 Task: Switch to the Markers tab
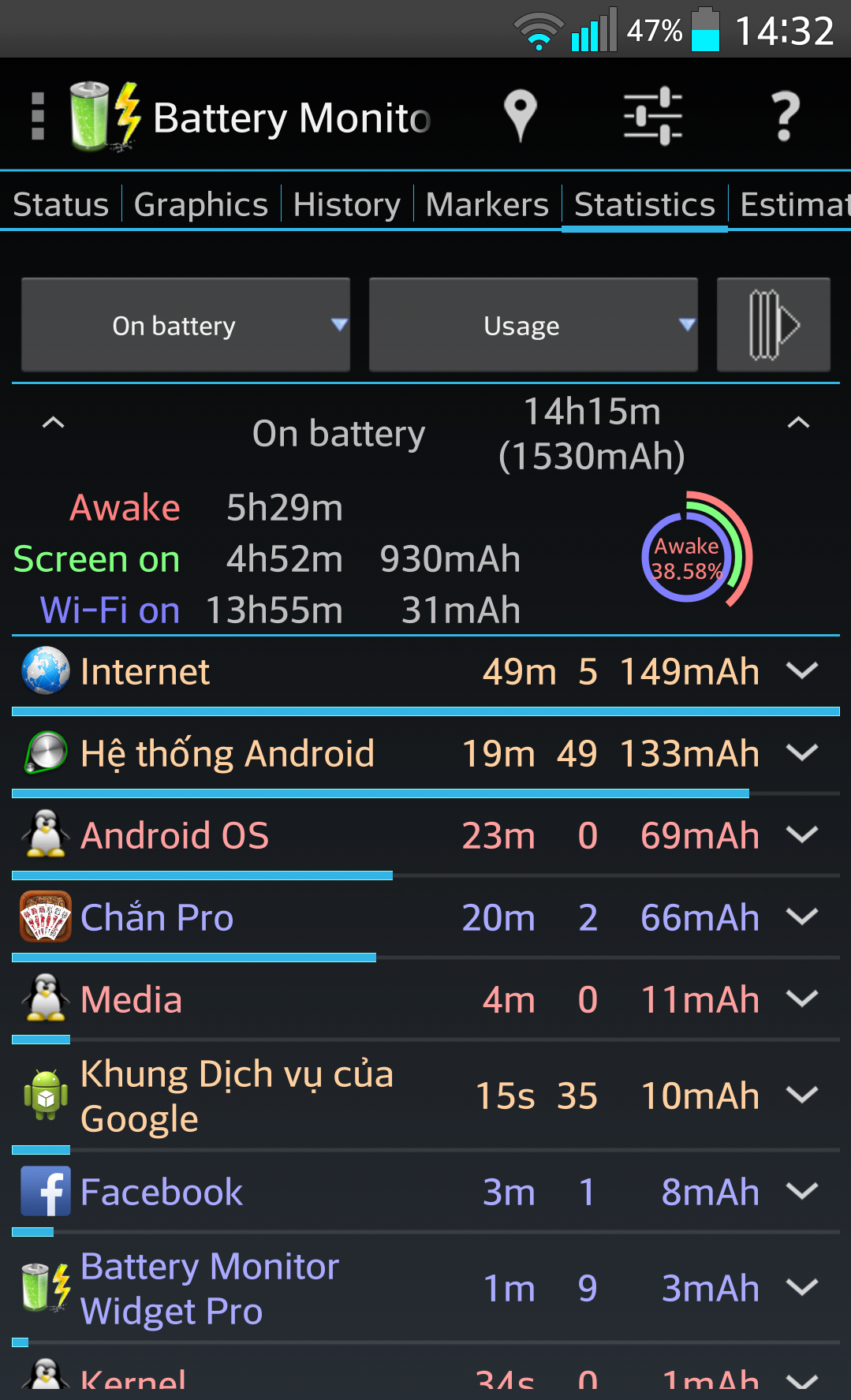[487, 204]
